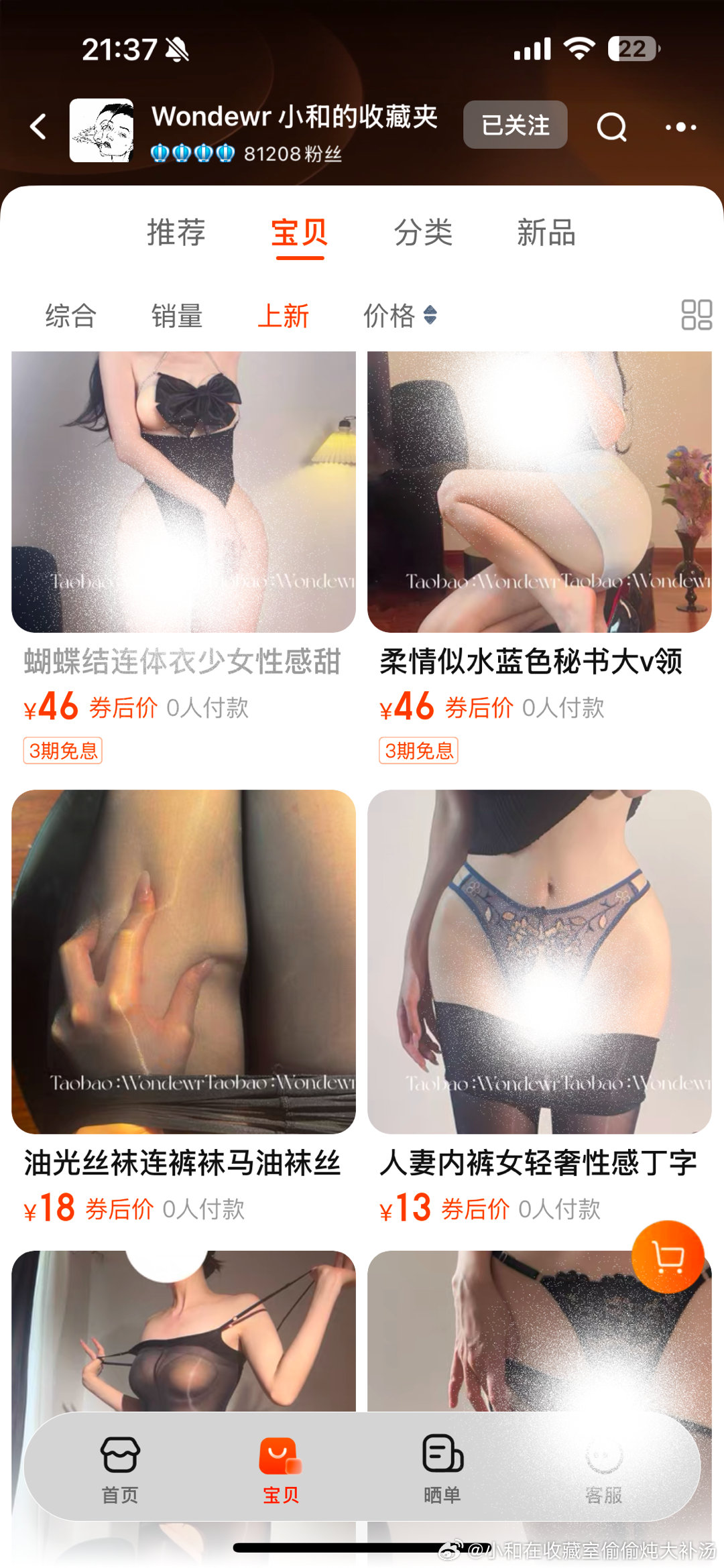
Task: Contact 客服 from the bottom bar
Action: point(603,1468)
